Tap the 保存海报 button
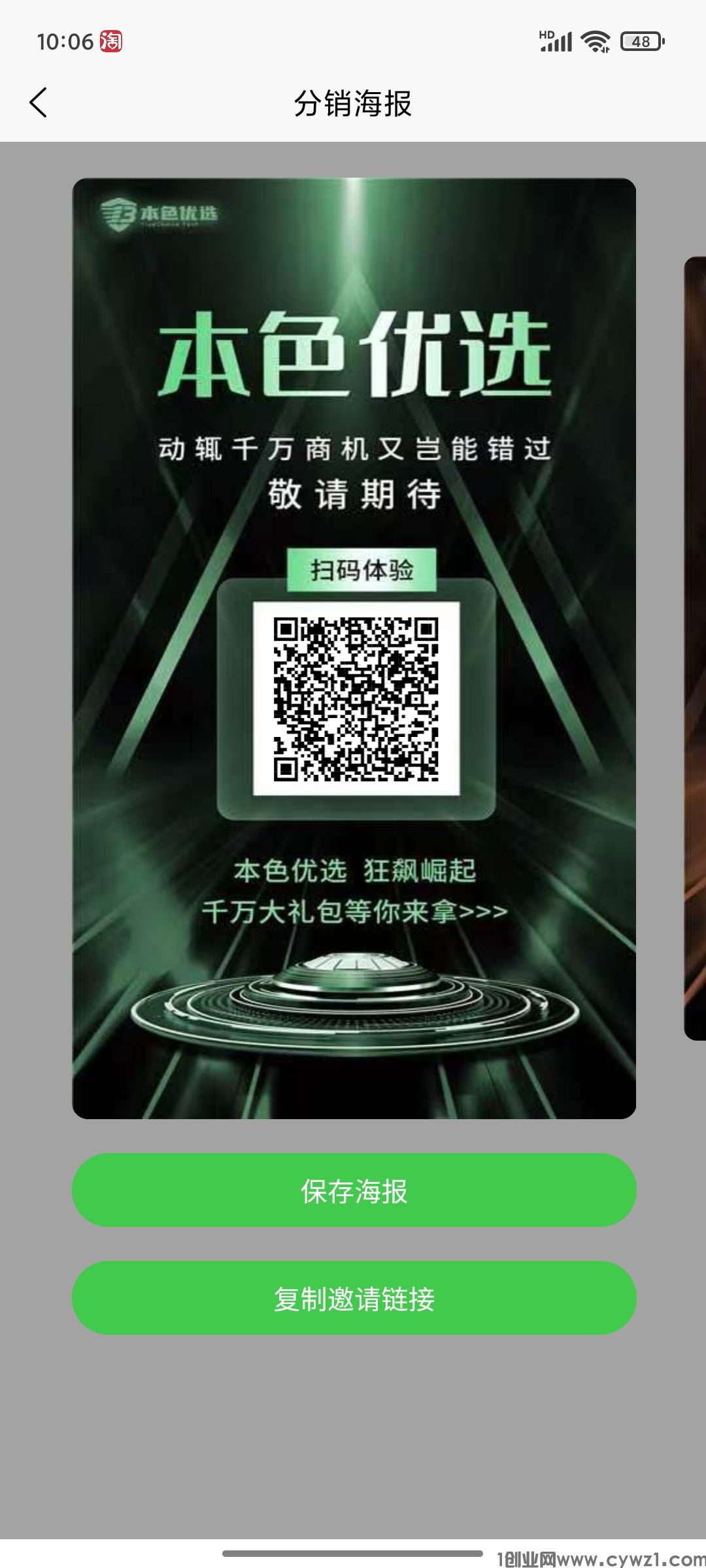This screenshot has height=1568, width=706. tap(354, 1190)
